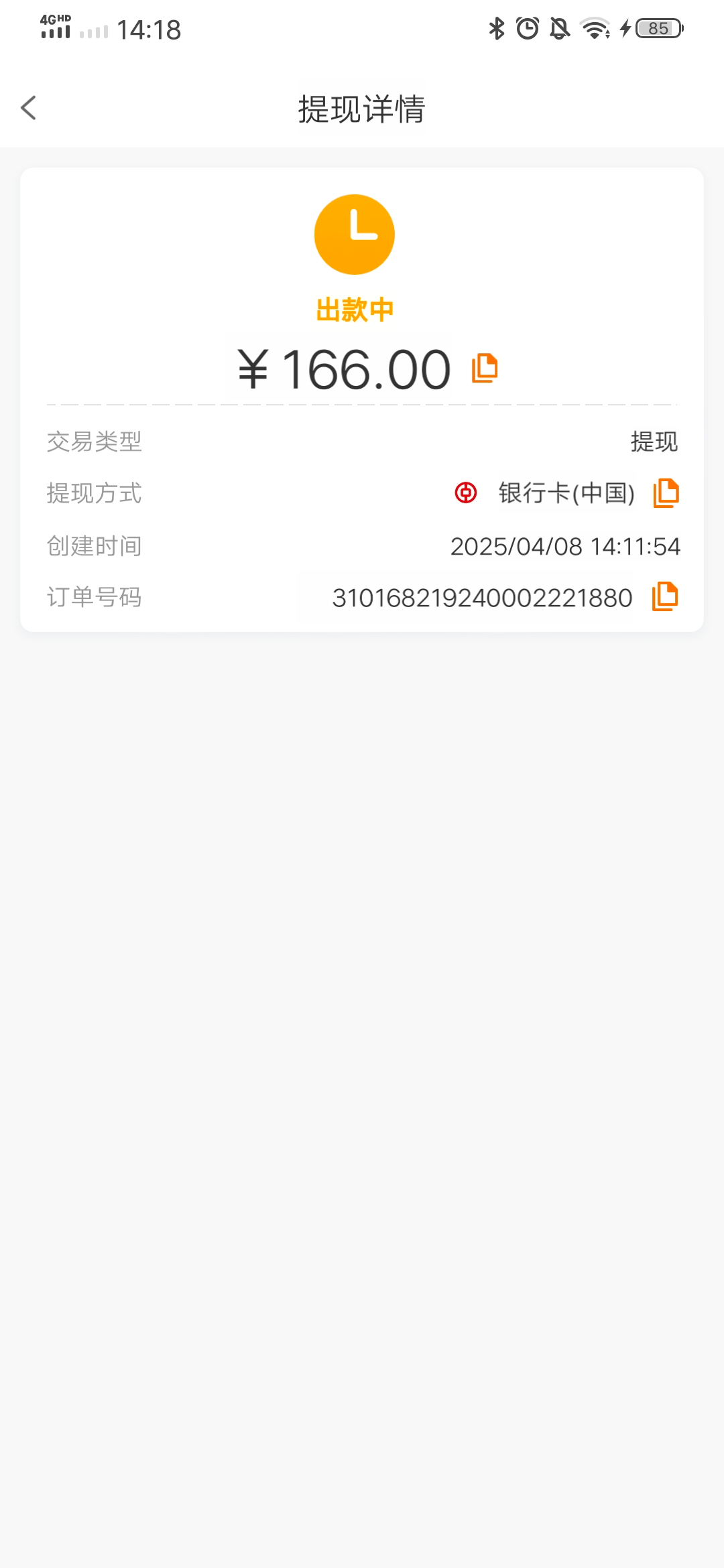Copy the order number 310168219240002221880
724x1568 pixels.
(x=666, y=597)
